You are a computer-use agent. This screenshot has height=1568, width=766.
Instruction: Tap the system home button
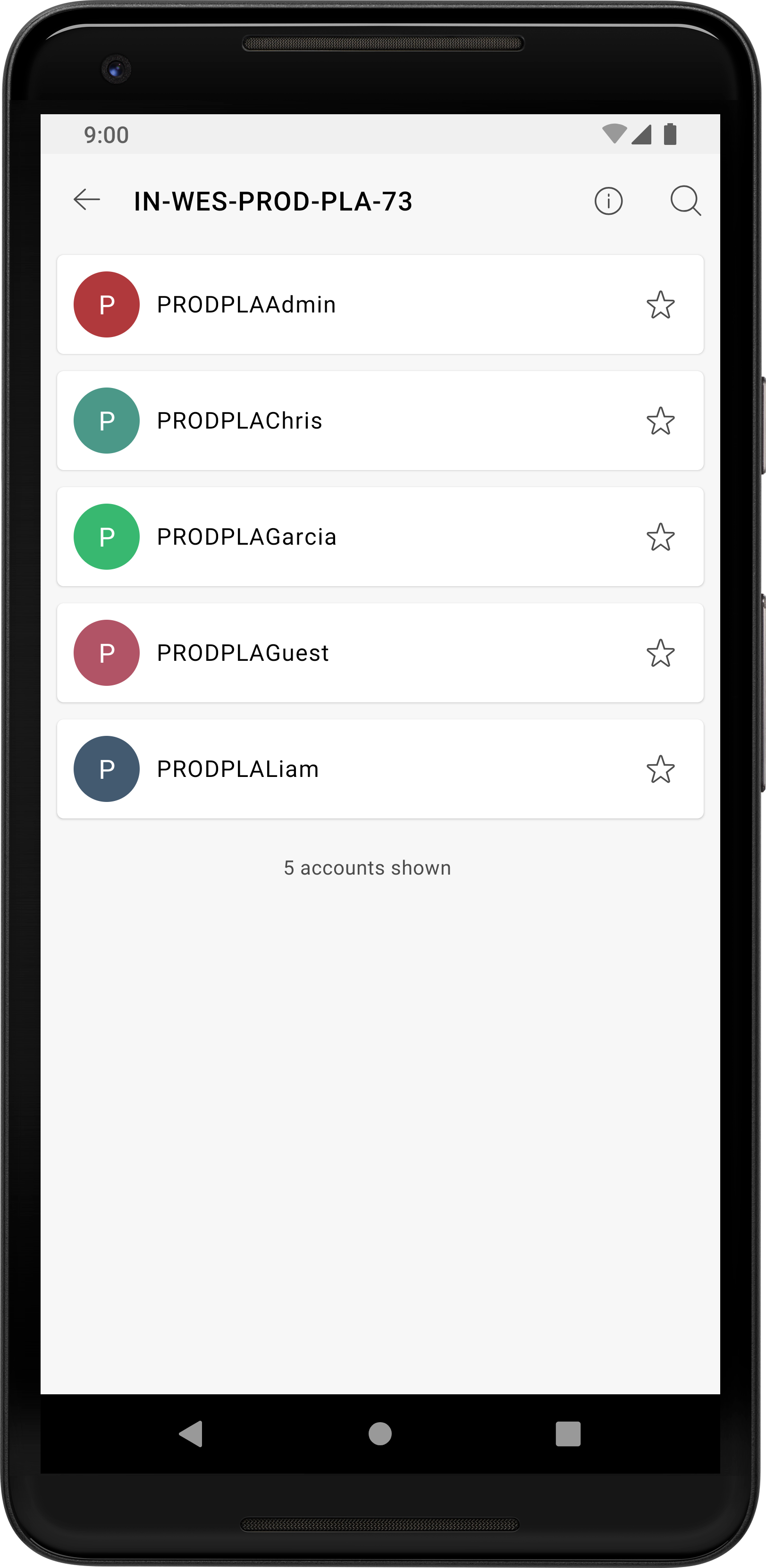(380, 1433)
